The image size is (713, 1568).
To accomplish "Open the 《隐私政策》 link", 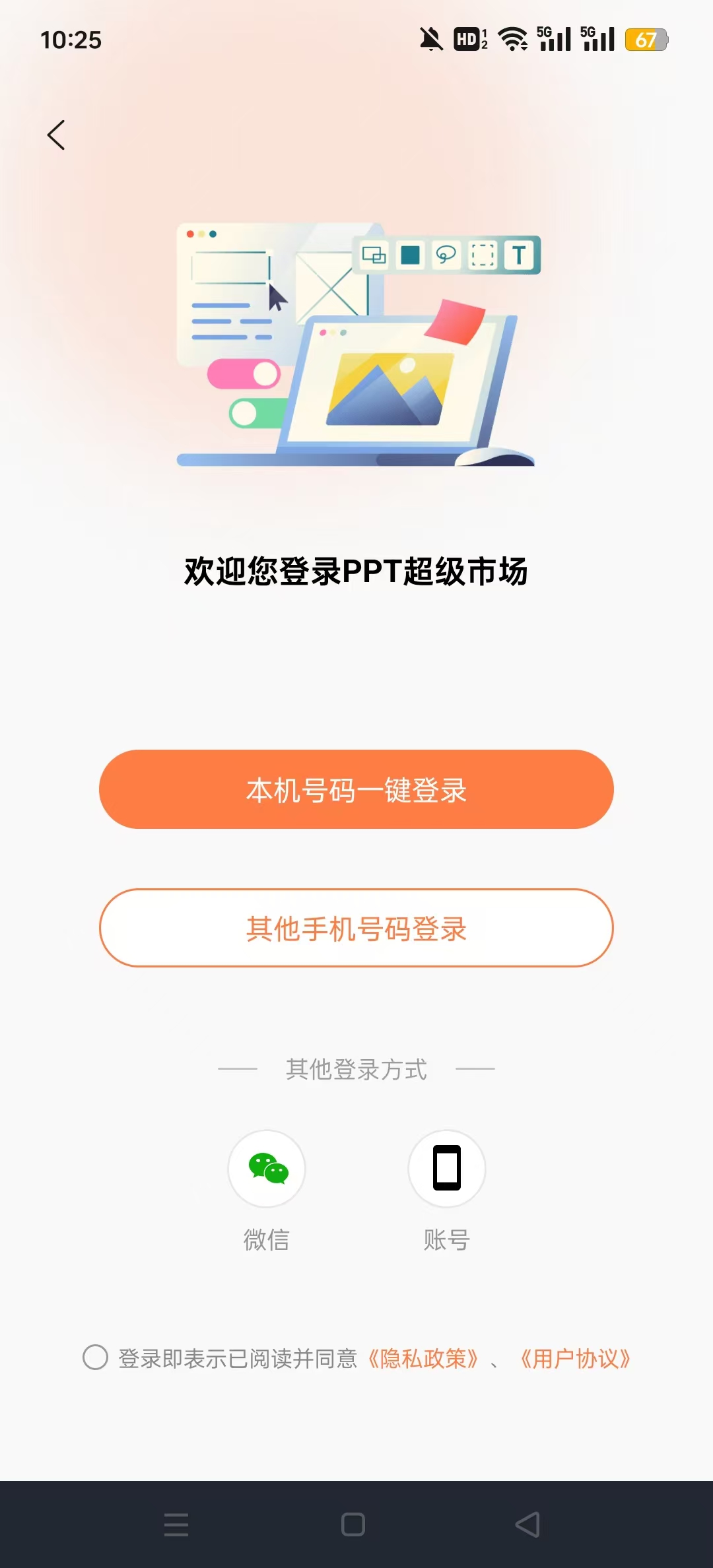I will (423, 1359).
